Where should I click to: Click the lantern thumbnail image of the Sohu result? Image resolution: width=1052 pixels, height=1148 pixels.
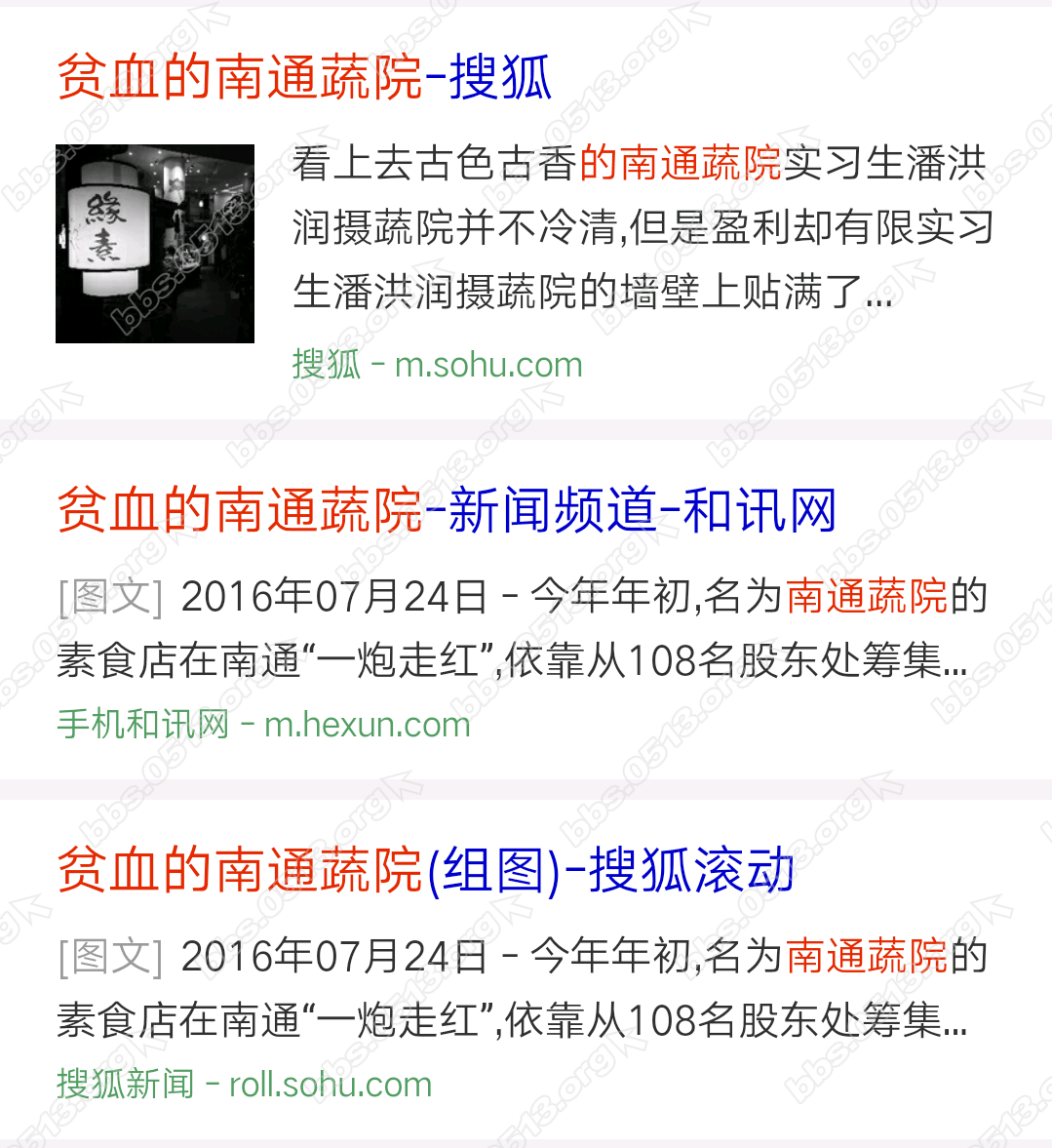coord(154,243)
